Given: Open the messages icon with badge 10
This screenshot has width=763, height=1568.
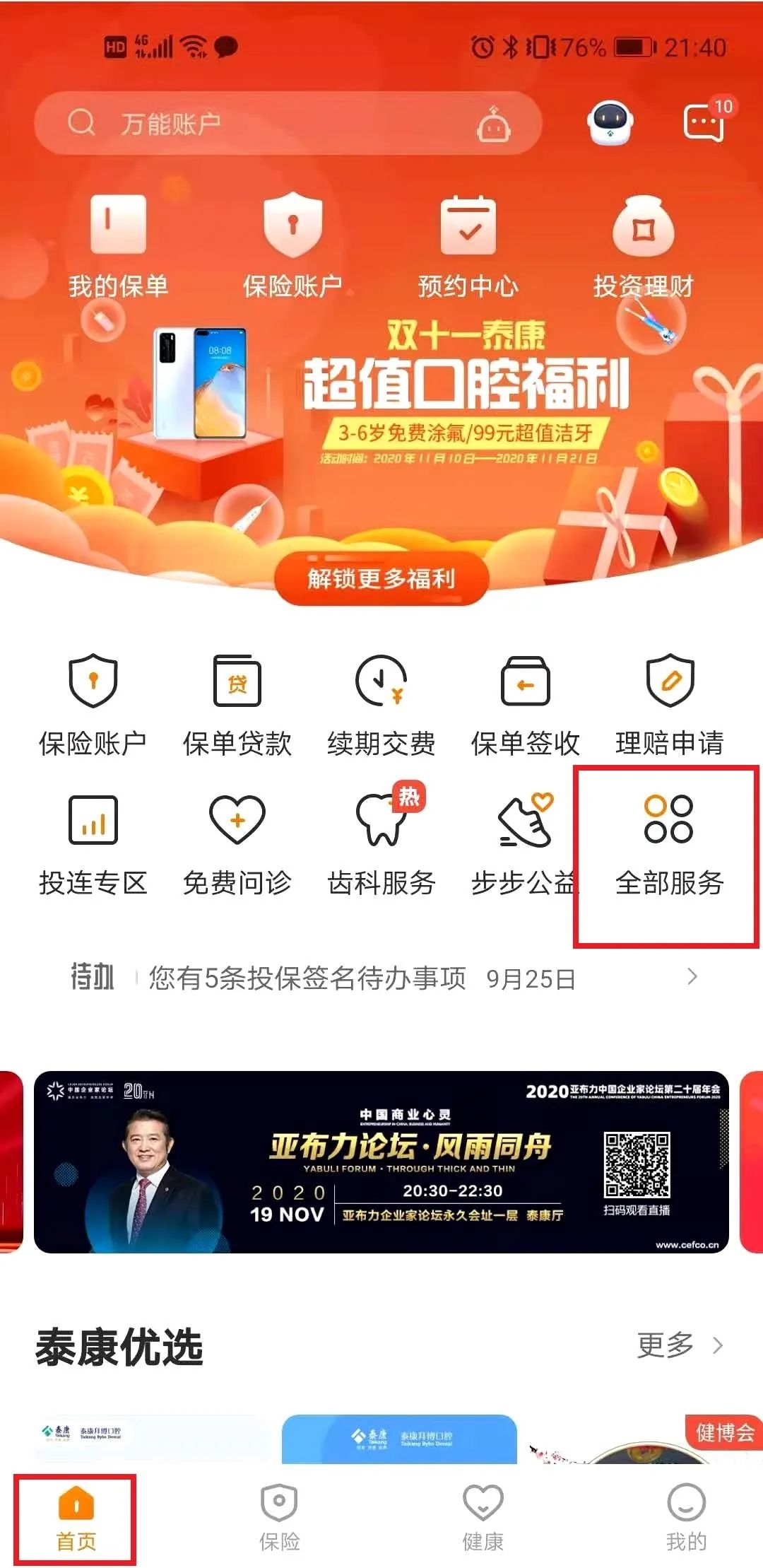Looking at the screenshot, I should tap(704, 123).
